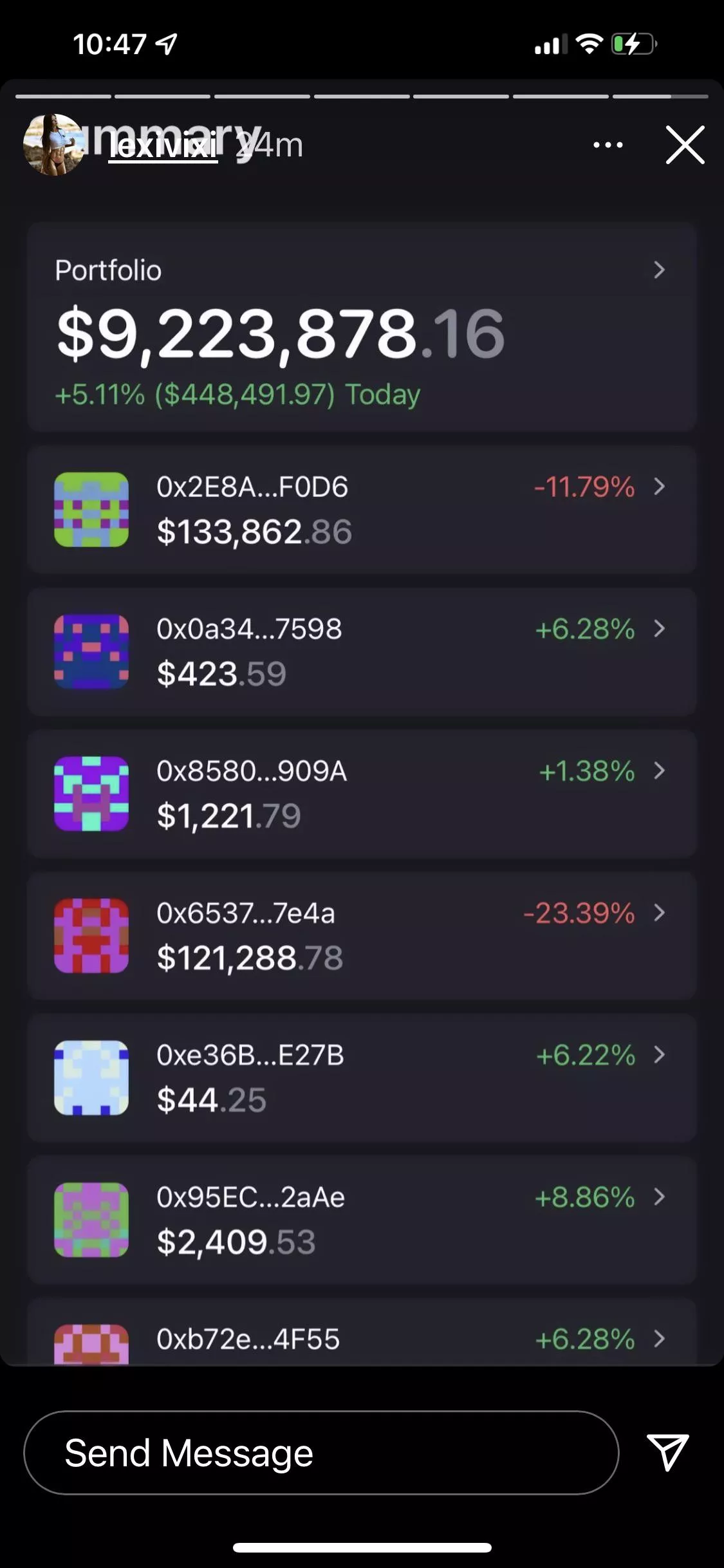The height and width of the screenshot is (1568, 724).
Task: Share this story via paper plane icon
Action: pyautogui.click(x=667, y=1451)
